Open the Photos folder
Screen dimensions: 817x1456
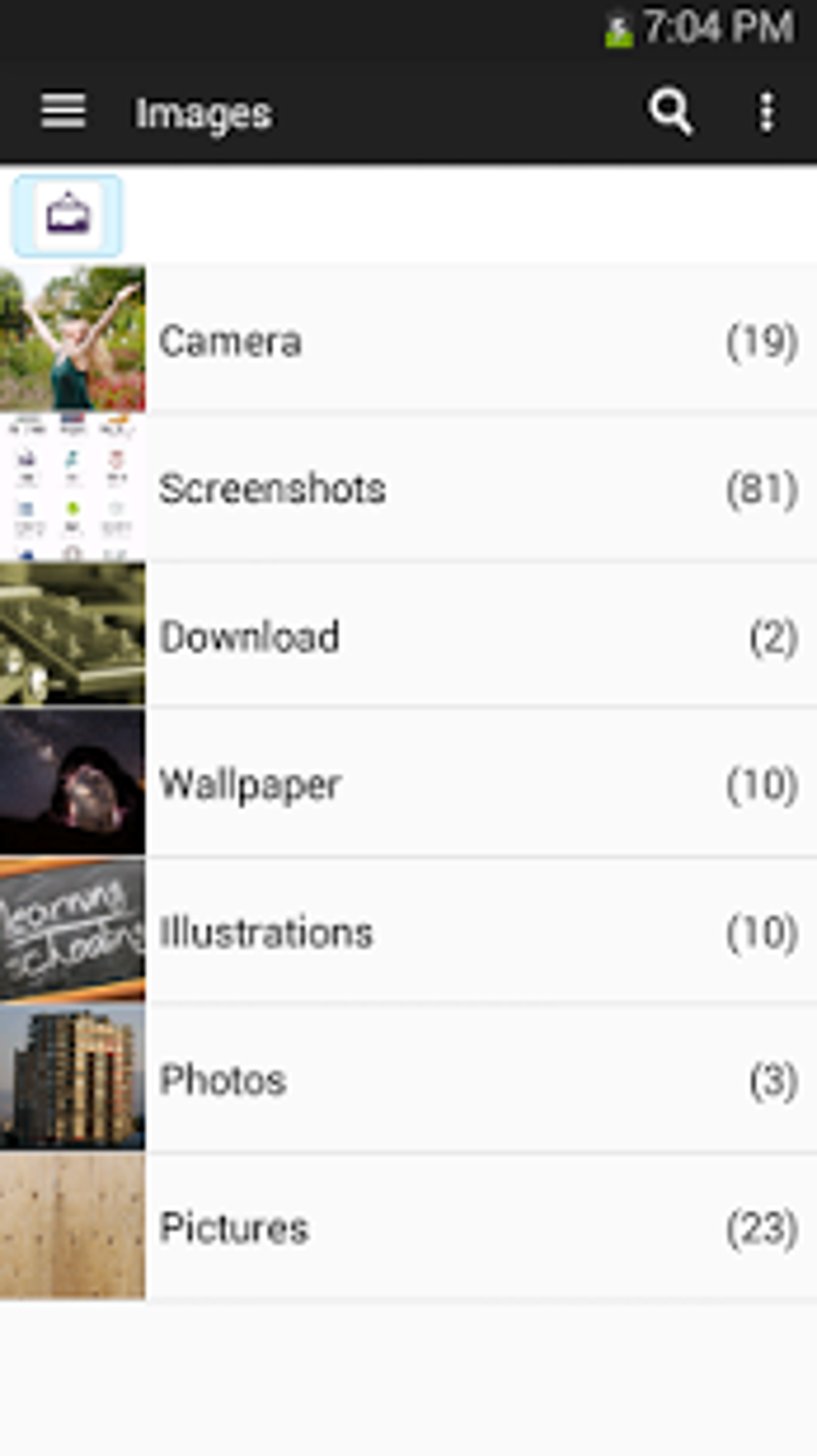pyautogui.click(x=408, y=1079)
